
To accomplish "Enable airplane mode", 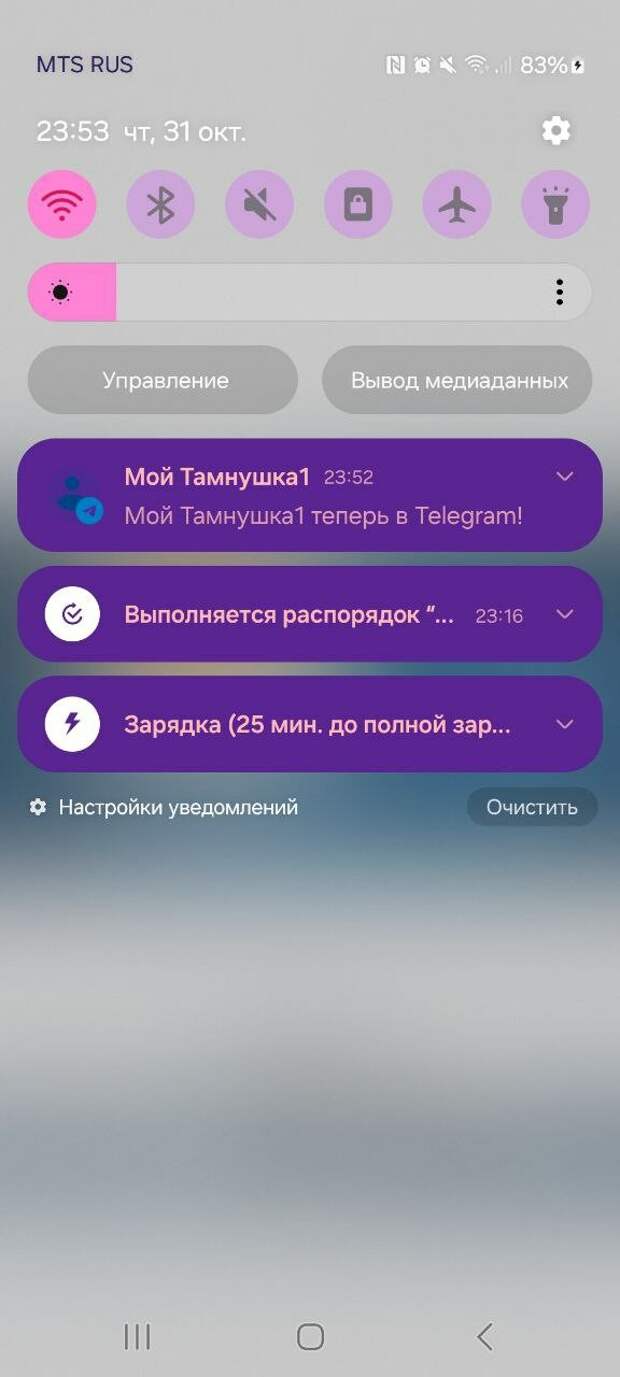I will [x=457, y=205].
